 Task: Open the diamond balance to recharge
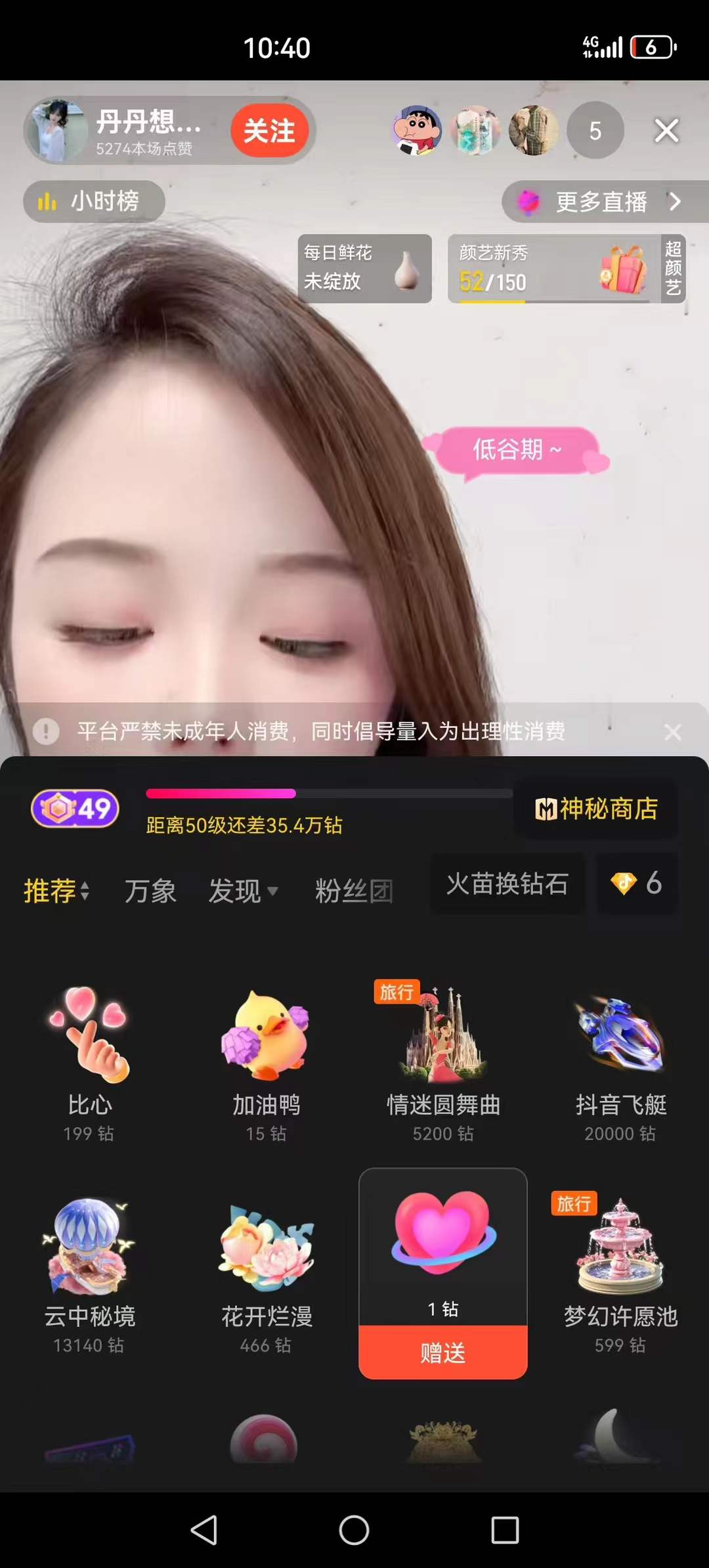(637, 884)
